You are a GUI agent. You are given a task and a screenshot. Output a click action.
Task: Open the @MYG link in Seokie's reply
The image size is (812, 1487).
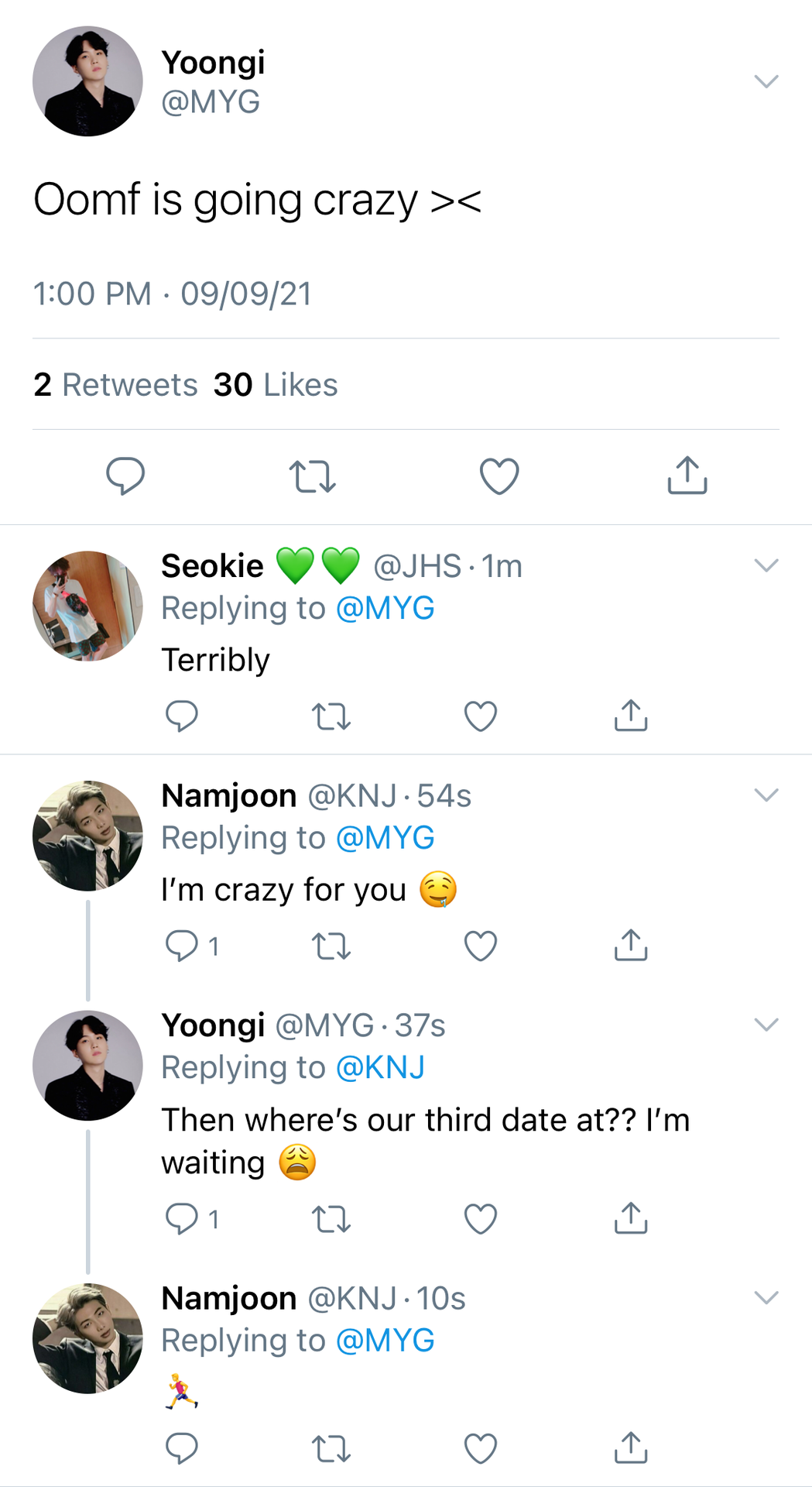[385, 609]
